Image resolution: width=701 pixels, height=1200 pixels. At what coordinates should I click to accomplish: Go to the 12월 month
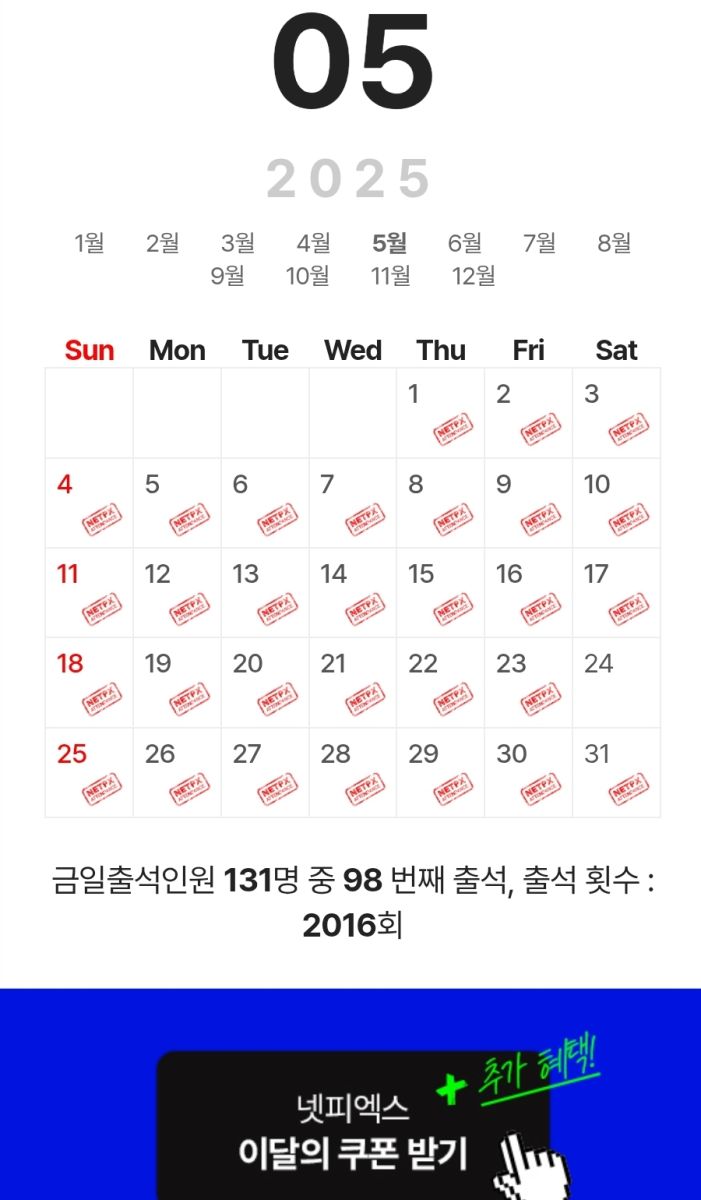pyautogui.click(x=474, y=275)
